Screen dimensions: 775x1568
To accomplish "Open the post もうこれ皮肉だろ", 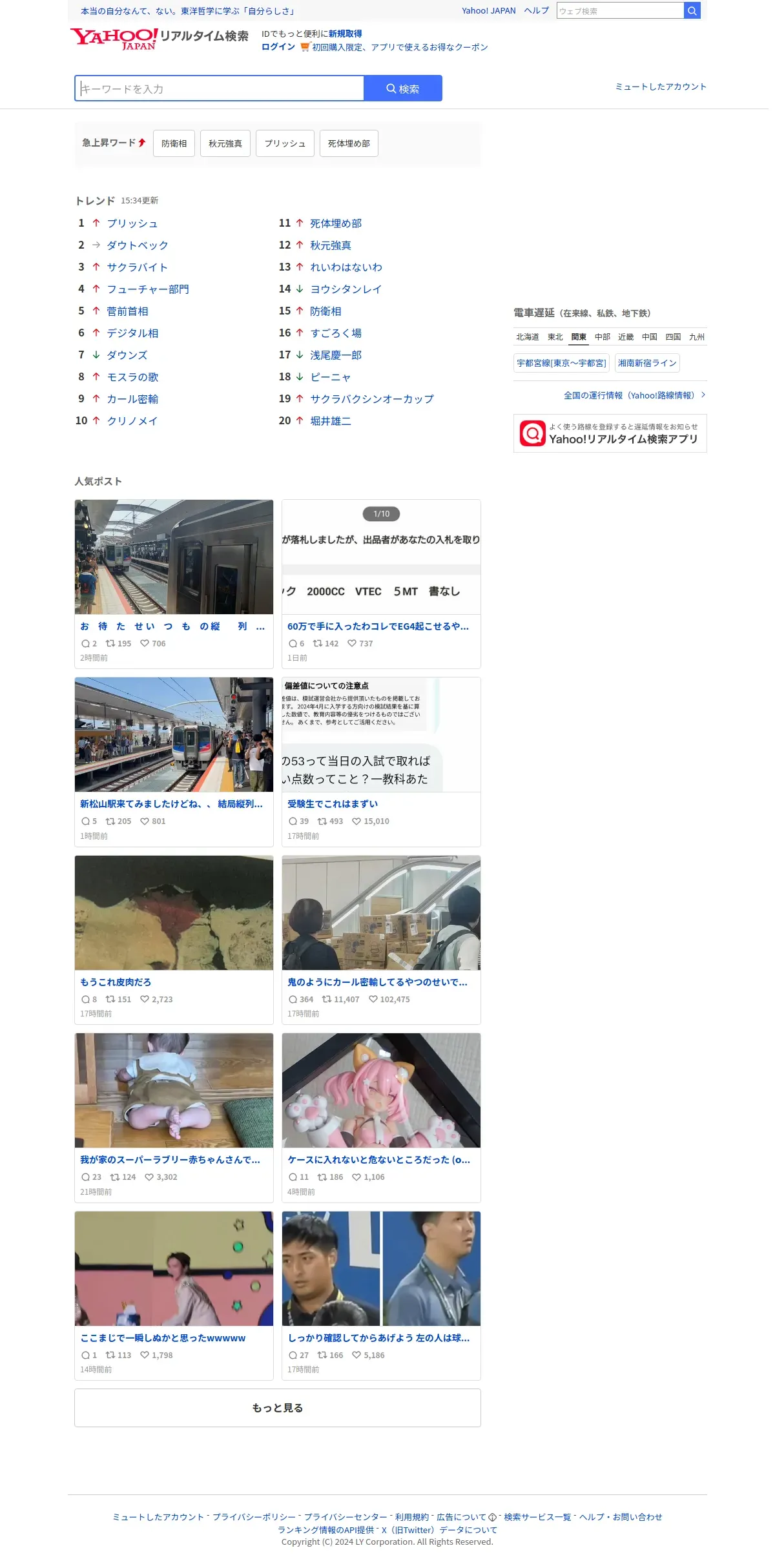I will pyautogui.click(x=116, y=982).
